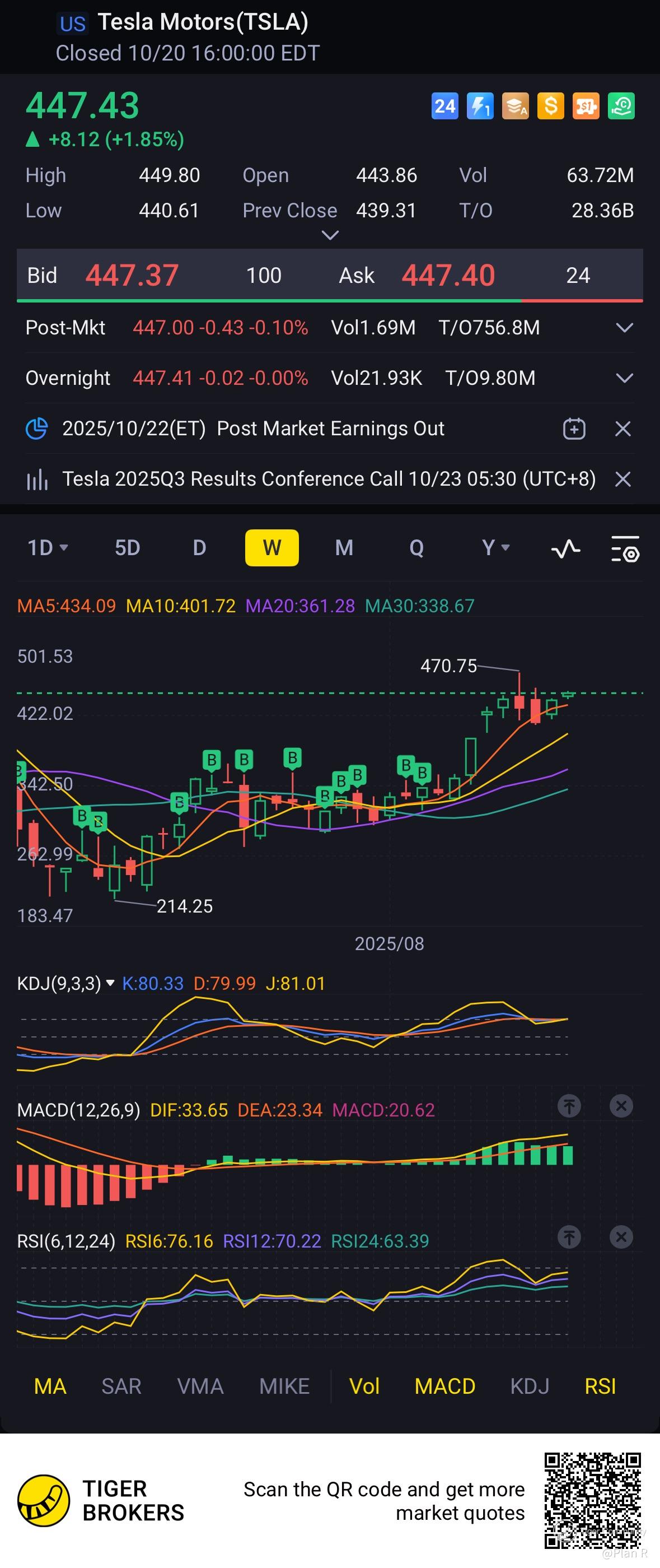Select the SAR indicator
This screenshot has width=660, height=1568.
click(x=121, y=1386)
